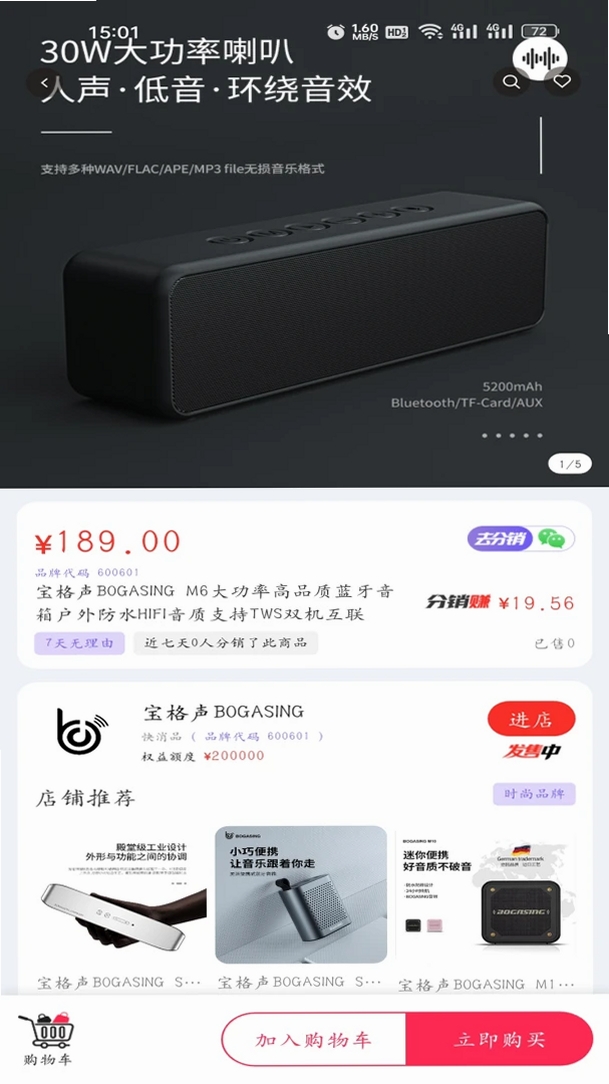Add item with 加入购物车 button
Screen dimensions: 609x1084
click(313, 1039)
